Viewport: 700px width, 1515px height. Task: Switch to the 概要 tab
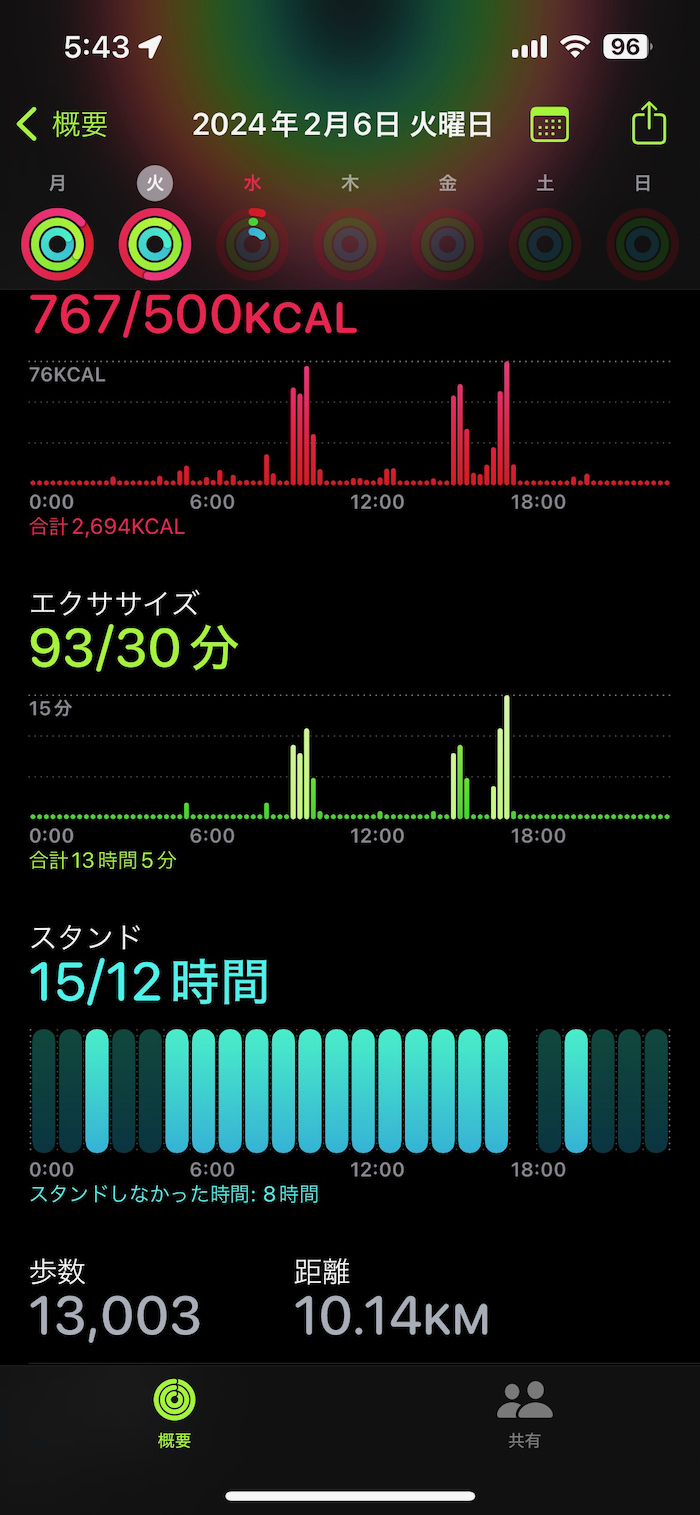[174, 1413]
